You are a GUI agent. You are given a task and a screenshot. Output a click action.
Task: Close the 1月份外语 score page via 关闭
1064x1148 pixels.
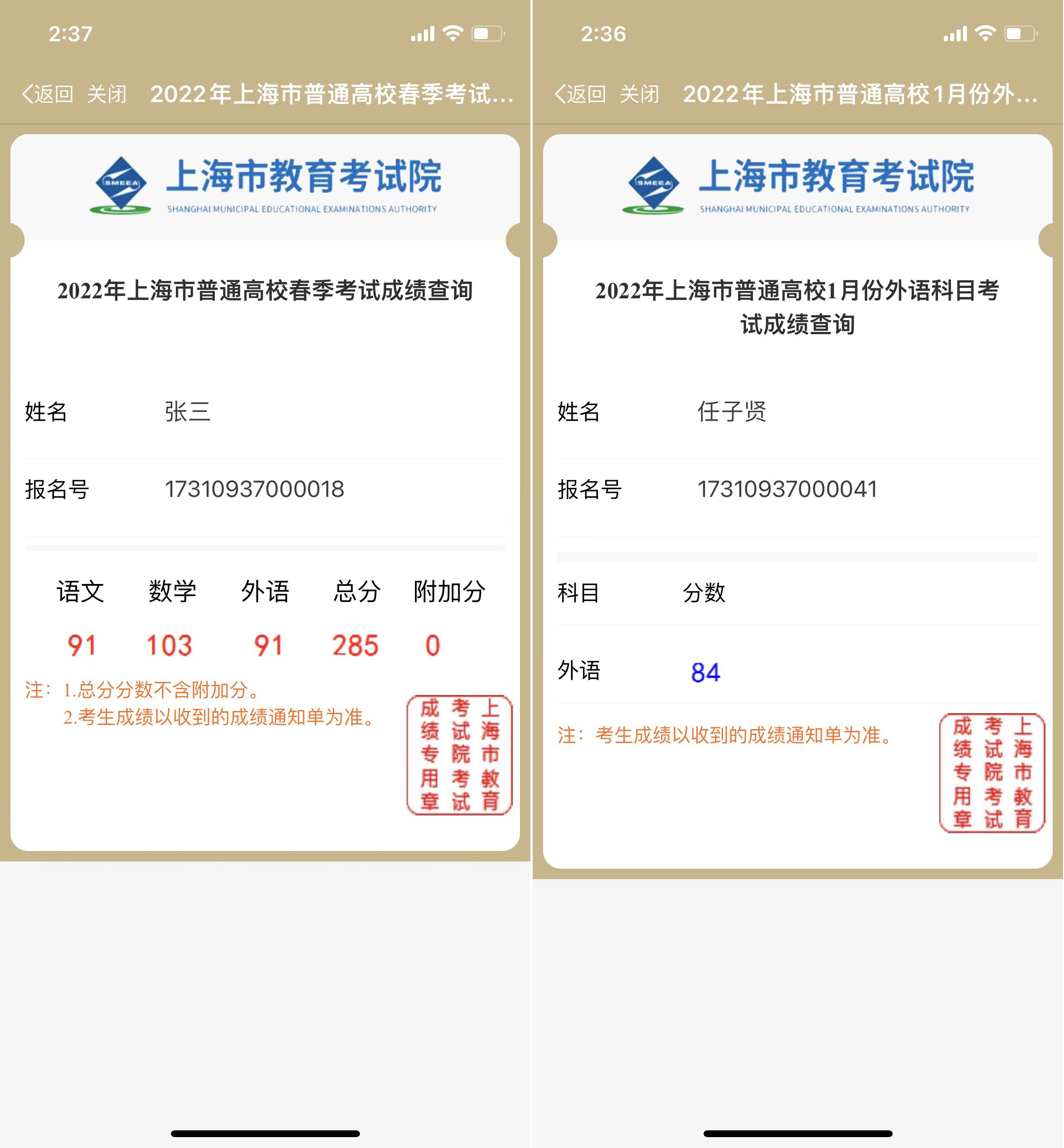coord(639,94)
